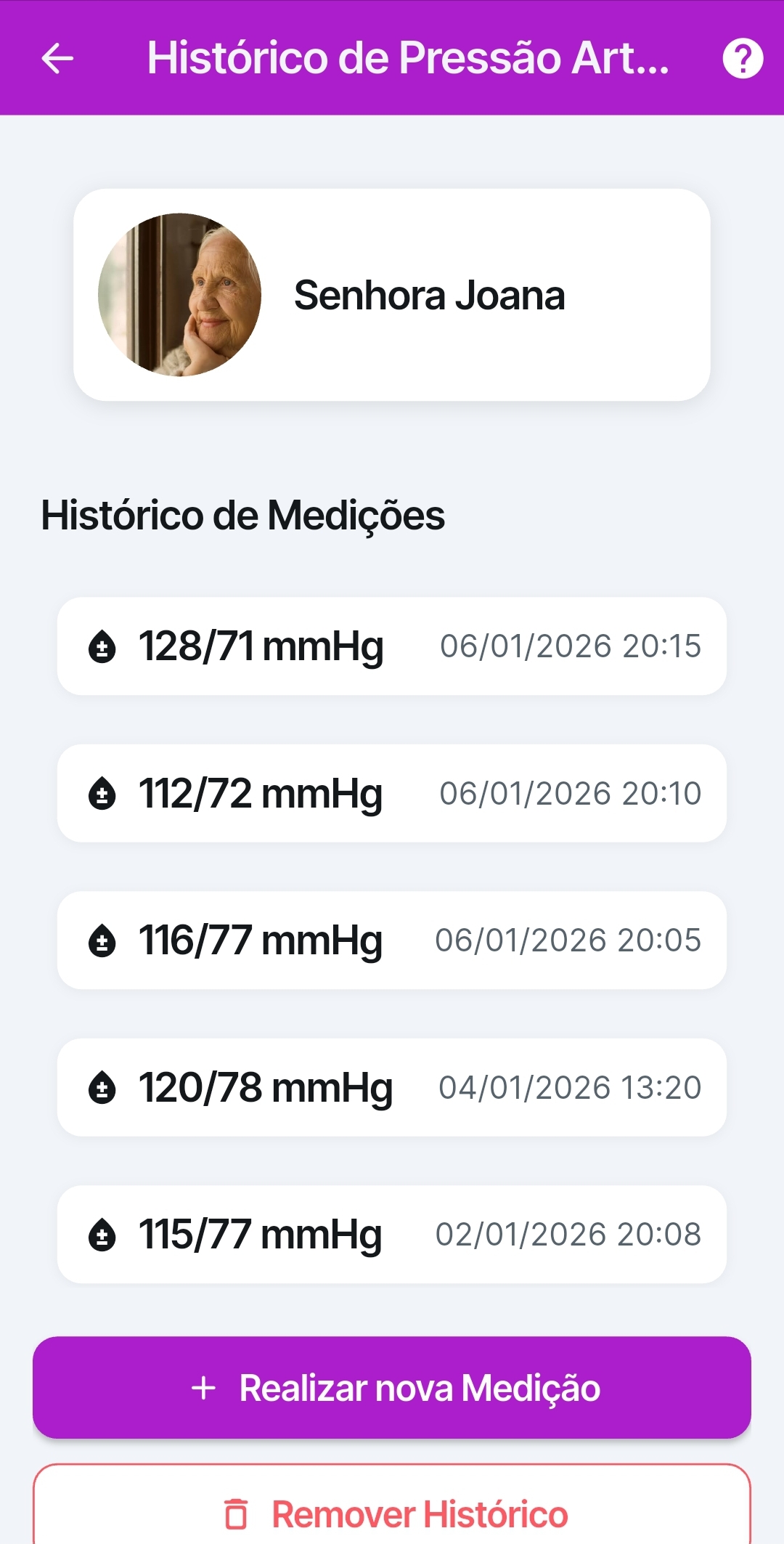Viewport: 784px width, 1544px height.
Task: Click the back arrow to leave the screen
Action: tap(57, 60)
